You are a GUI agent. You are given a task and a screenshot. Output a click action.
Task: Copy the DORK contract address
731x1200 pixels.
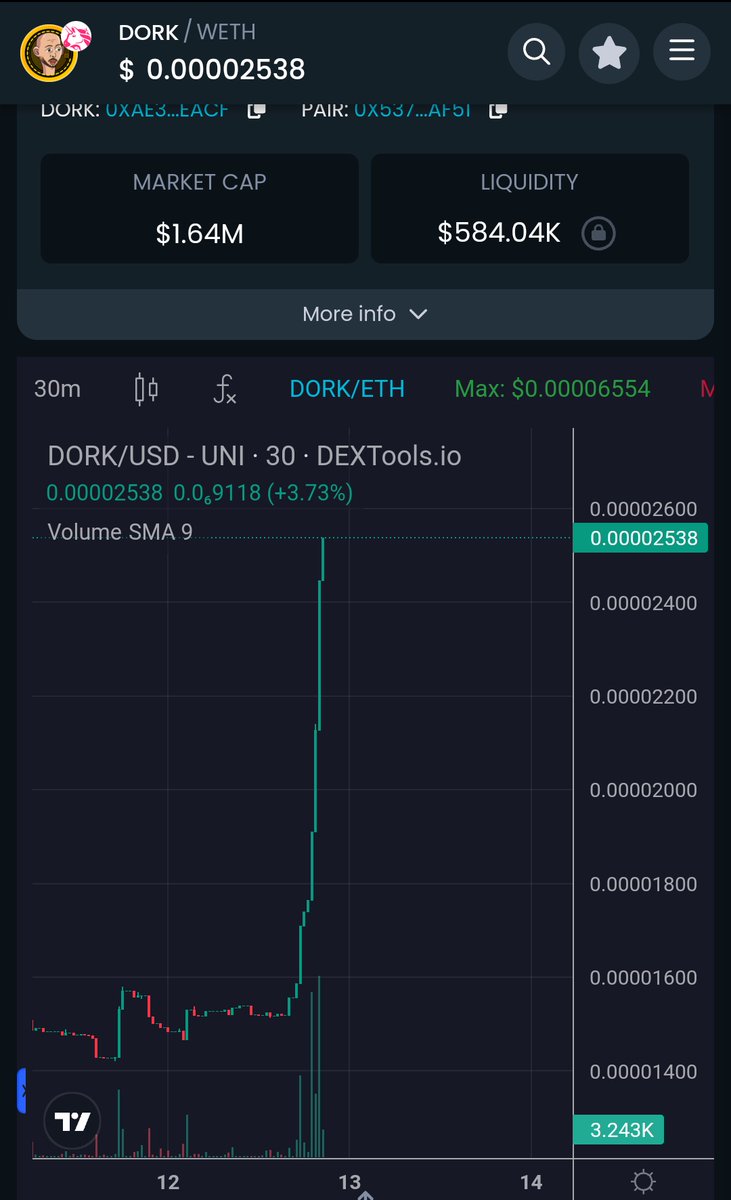(x=257, y=110)
